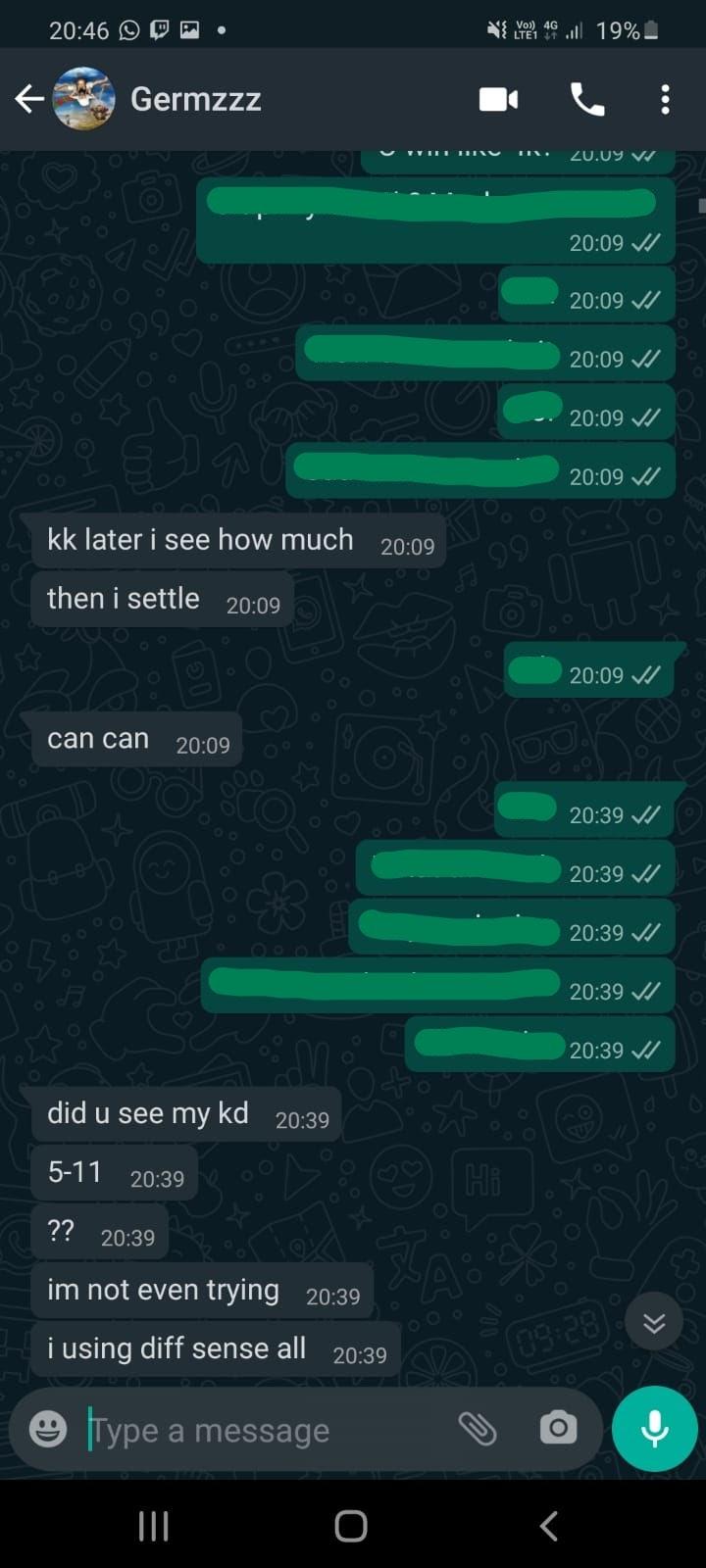Screen dimensions: 706x1568
Task: Jump to the latest messages
Action: 654,1323
